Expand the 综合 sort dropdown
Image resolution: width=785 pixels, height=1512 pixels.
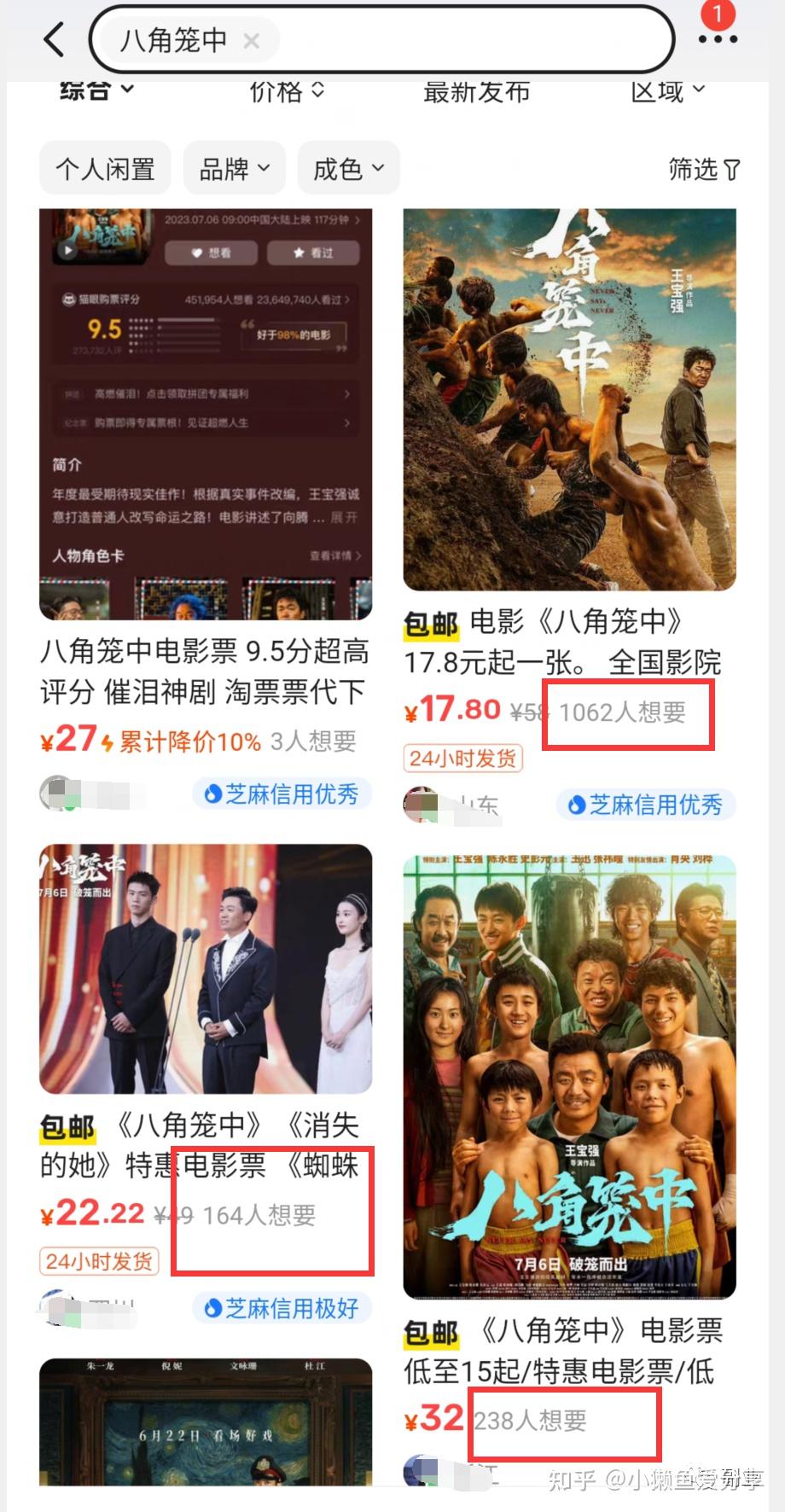pyautogui.click(x=96, y=90)
